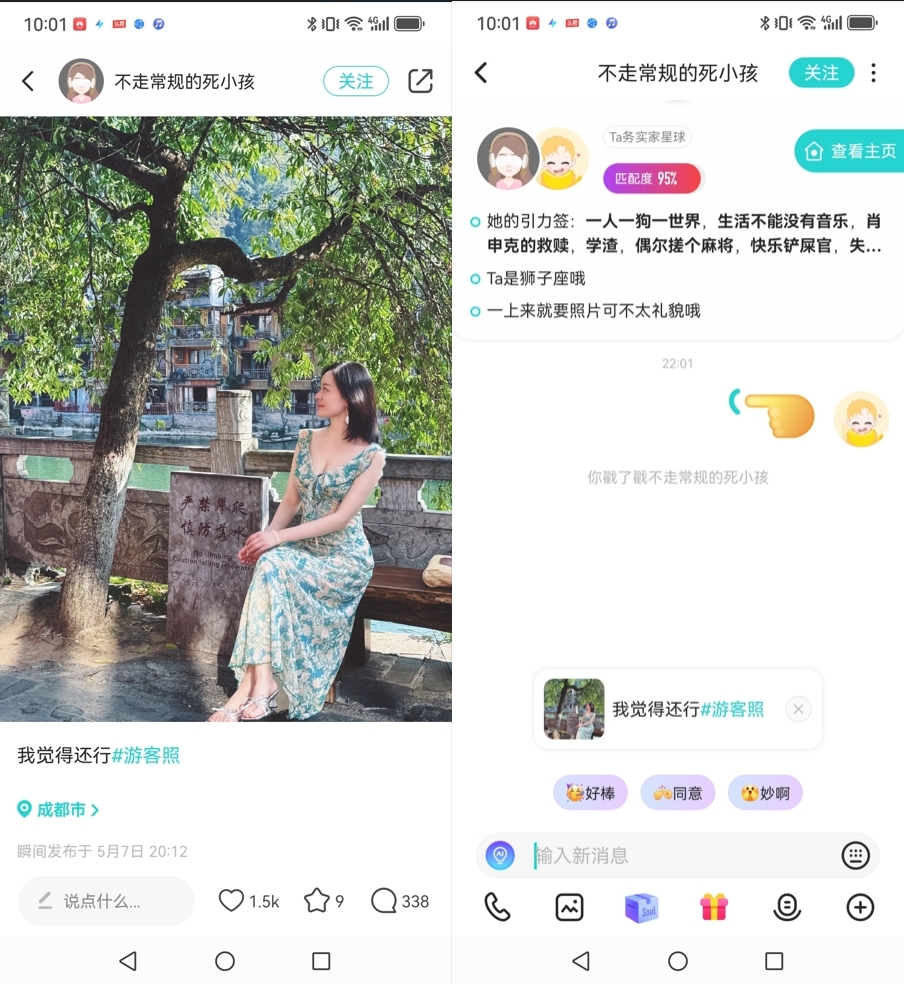904x984 pixels.
Task: Open the blue Soul box icon
Action: [x=642, y=907]
